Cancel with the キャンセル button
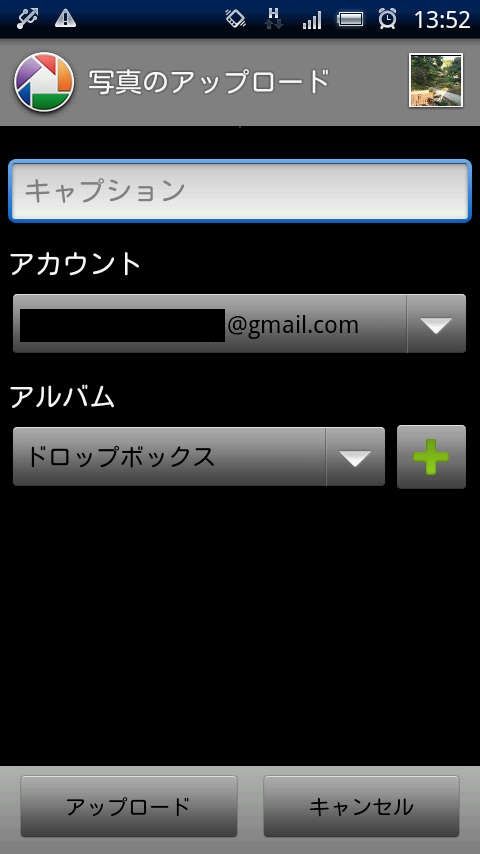This screenshot has height=854, width=480. point(361,806)
